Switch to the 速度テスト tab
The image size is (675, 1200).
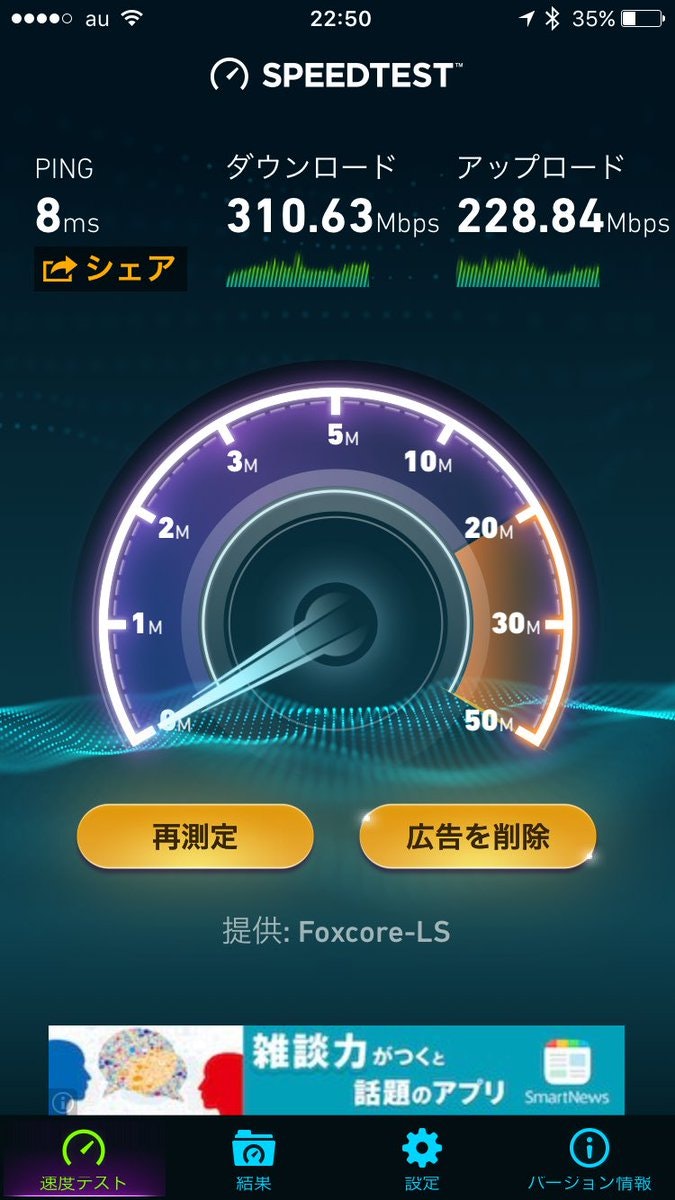(84, 1158)
